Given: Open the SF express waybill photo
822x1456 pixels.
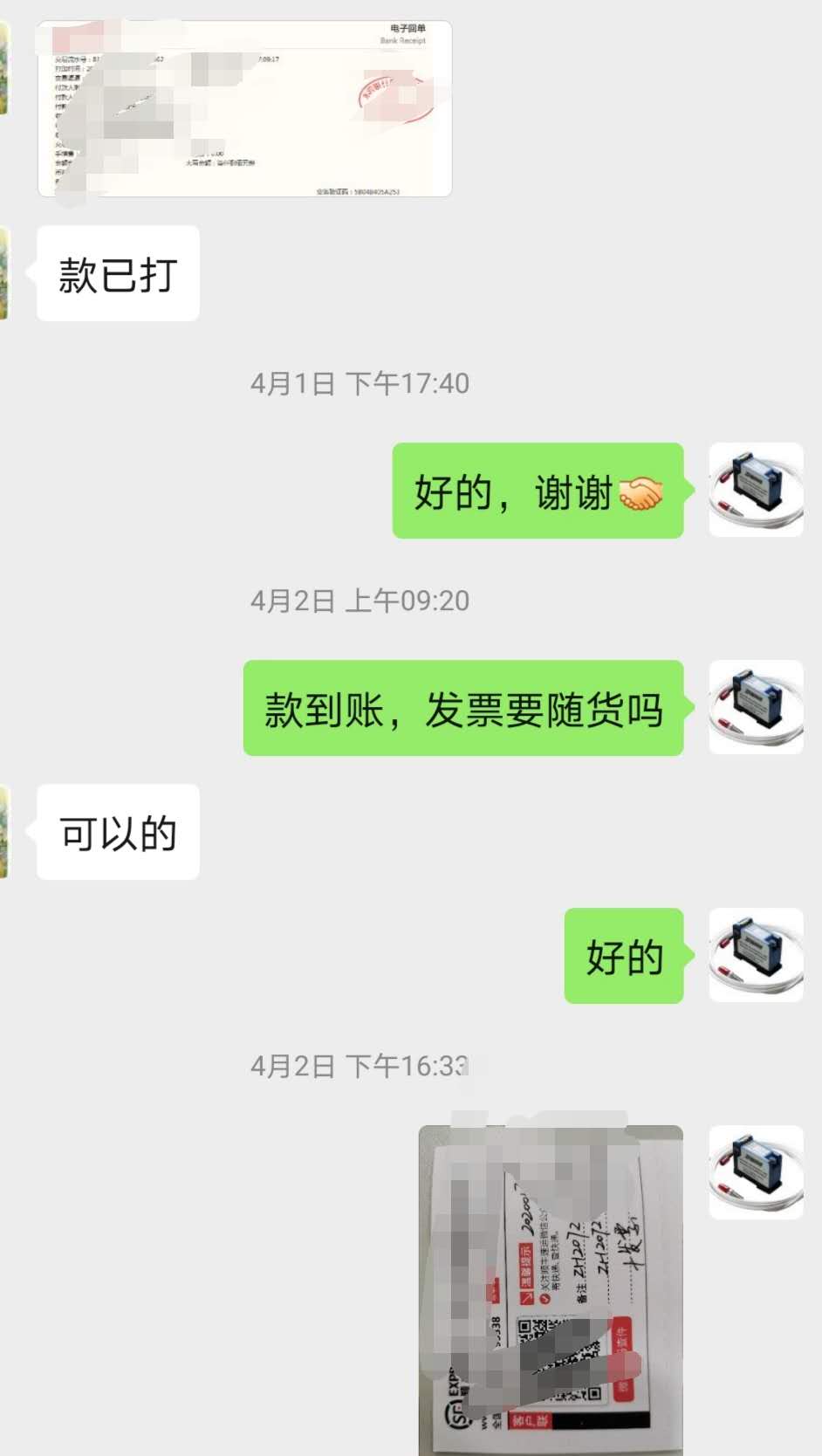Looking at the screenshot, I should click(x=550, y=1290).
